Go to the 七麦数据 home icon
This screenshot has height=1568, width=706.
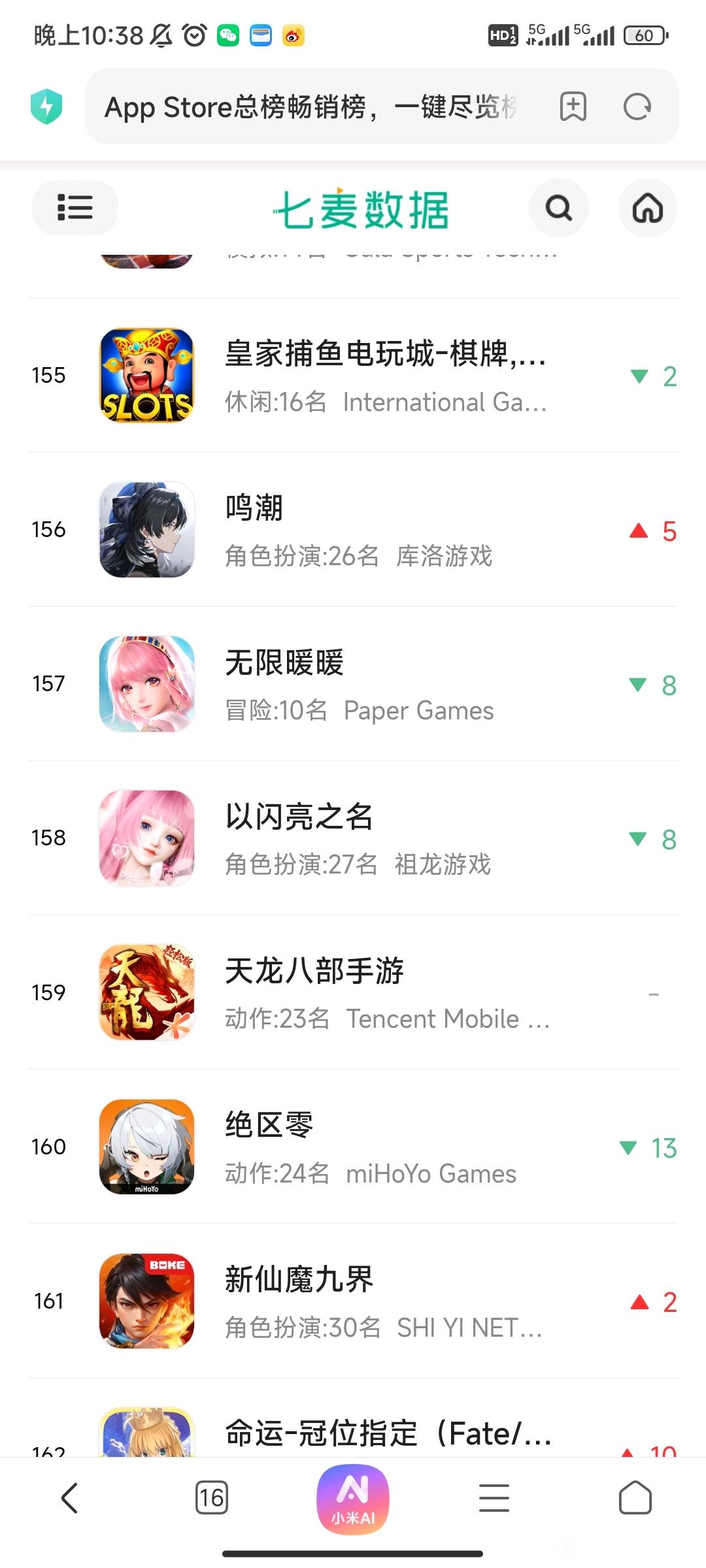point(647,208)
